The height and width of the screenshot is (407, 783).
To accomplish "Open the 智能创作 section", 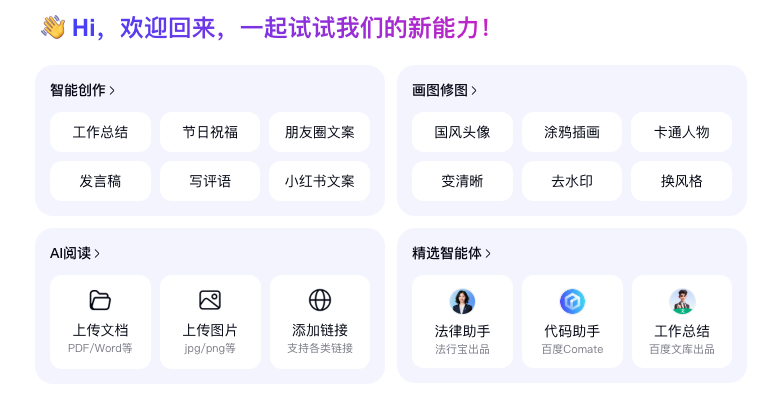I will [x=82, y=90].
